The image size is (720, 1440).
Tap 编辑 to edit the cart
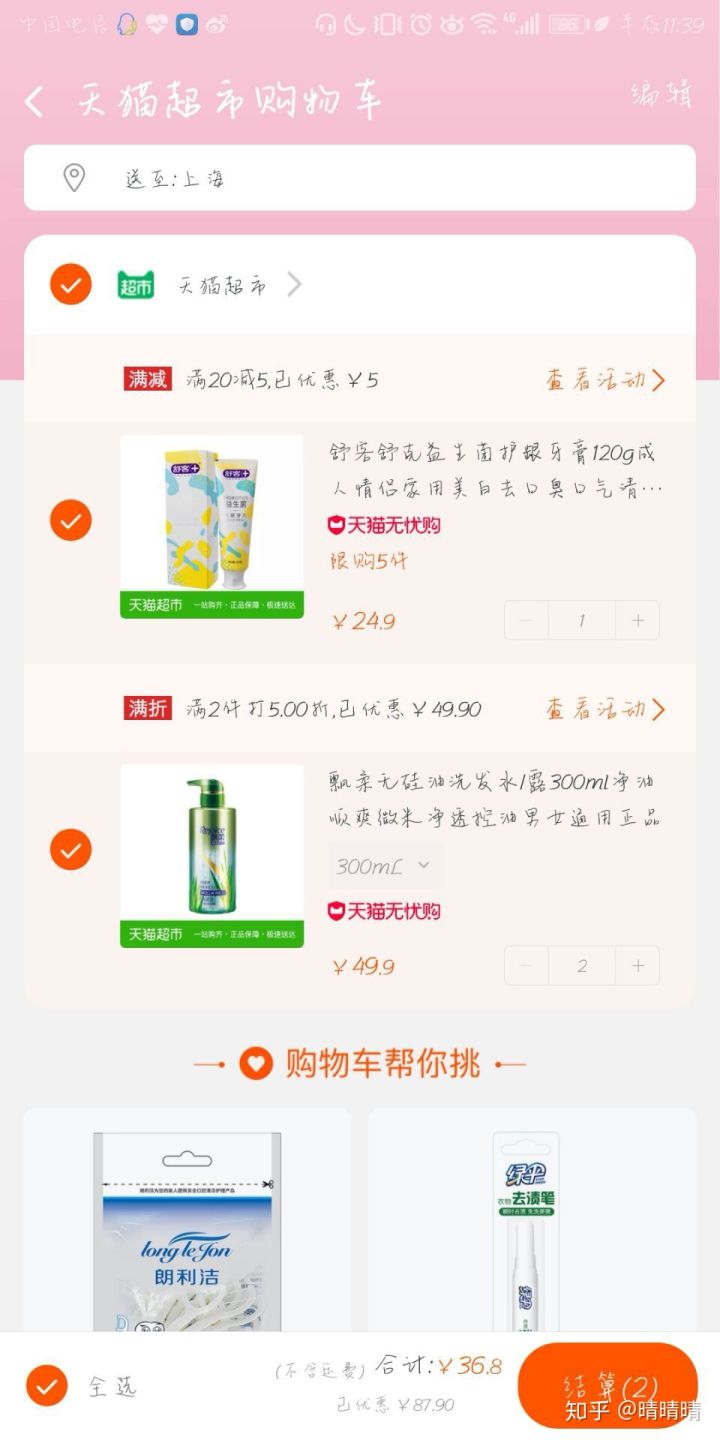[662, 95]
